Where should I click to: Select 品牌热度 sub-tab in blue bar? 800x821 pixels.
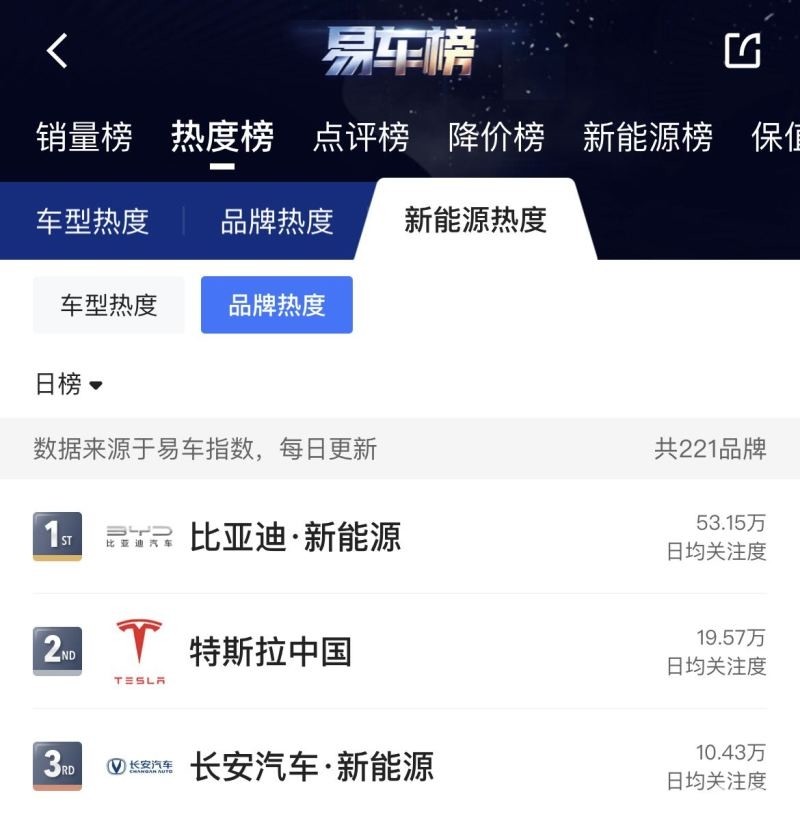point(276,221)
